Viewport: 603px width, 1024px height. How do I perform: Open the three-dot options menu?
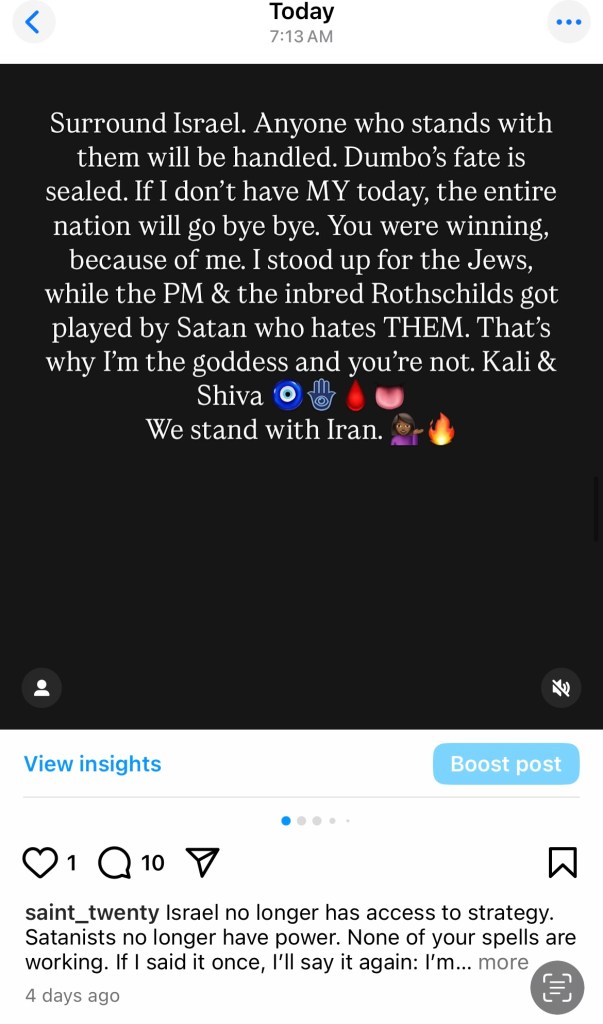[568, 22]
